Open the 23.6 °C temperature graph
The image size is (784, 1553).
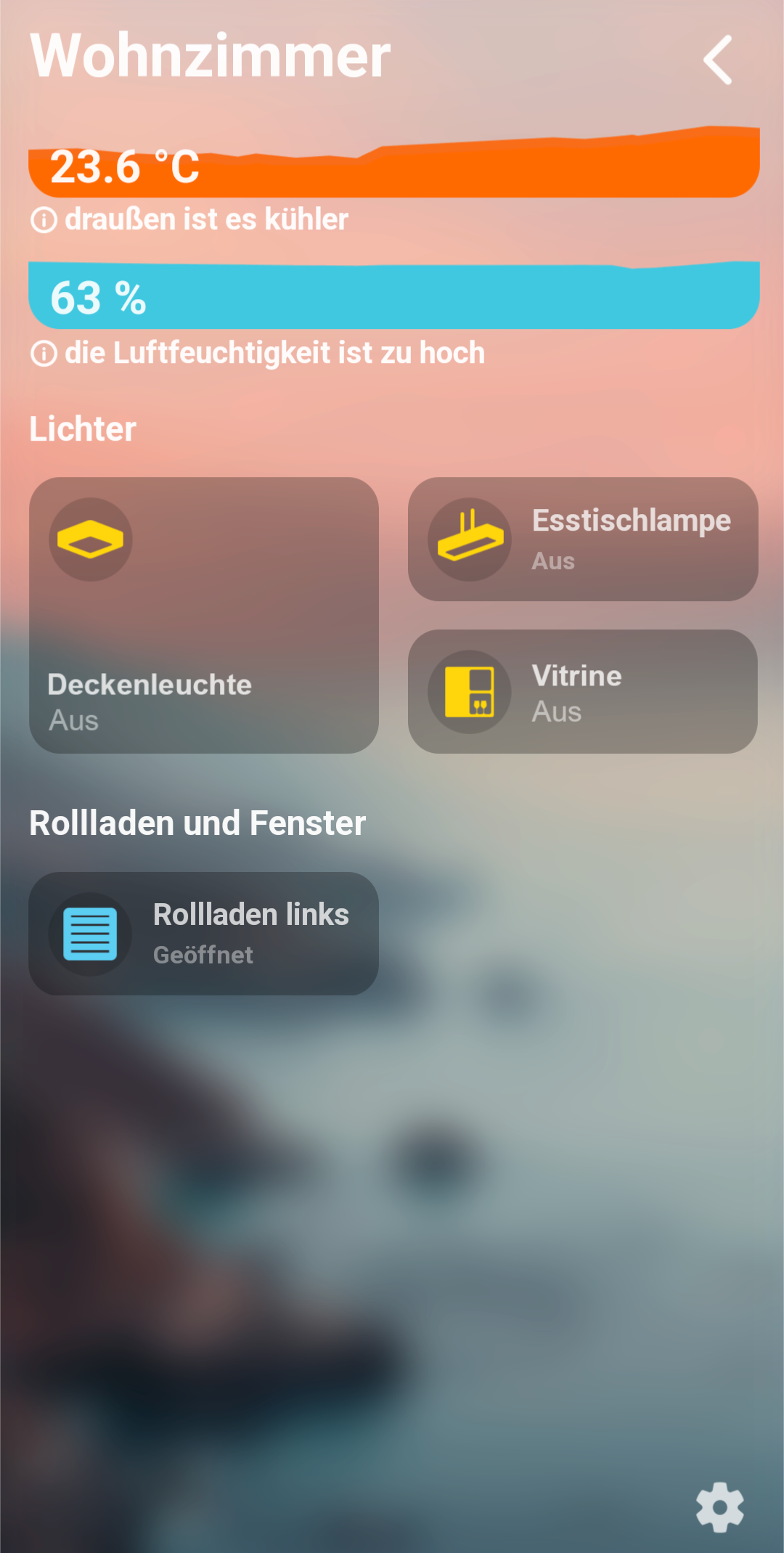pos(393,166)
